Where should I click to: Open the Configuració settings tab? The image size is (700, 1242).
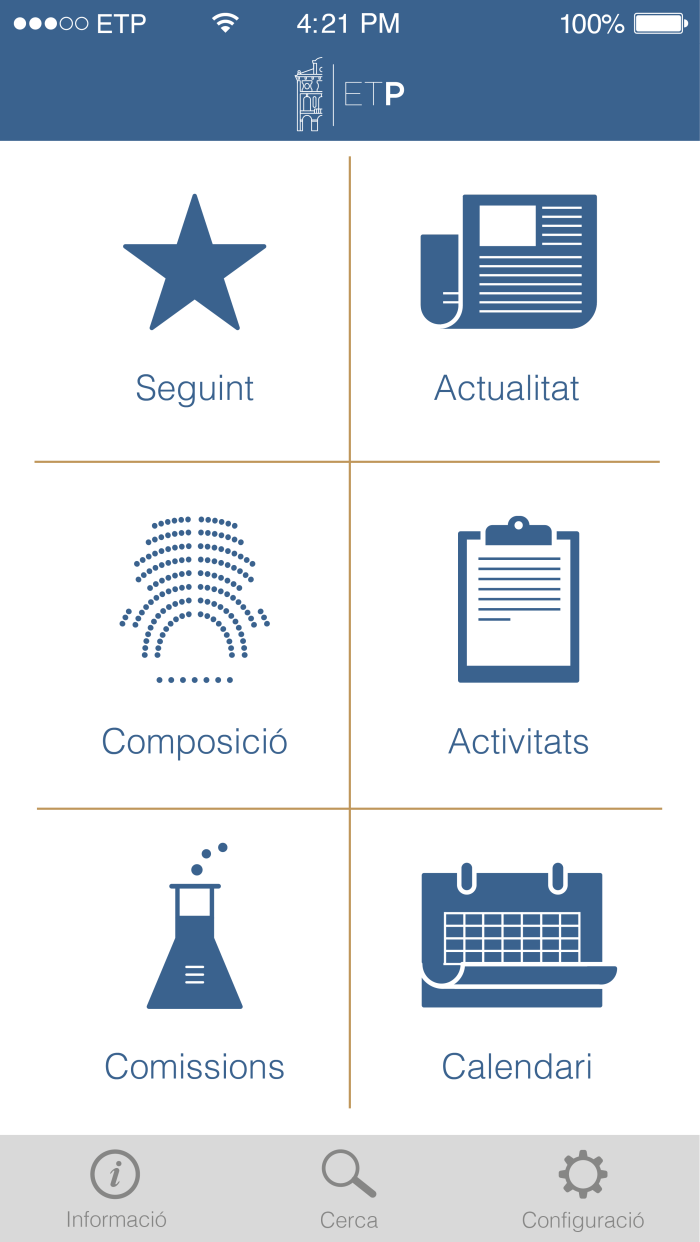(583, 1189)
